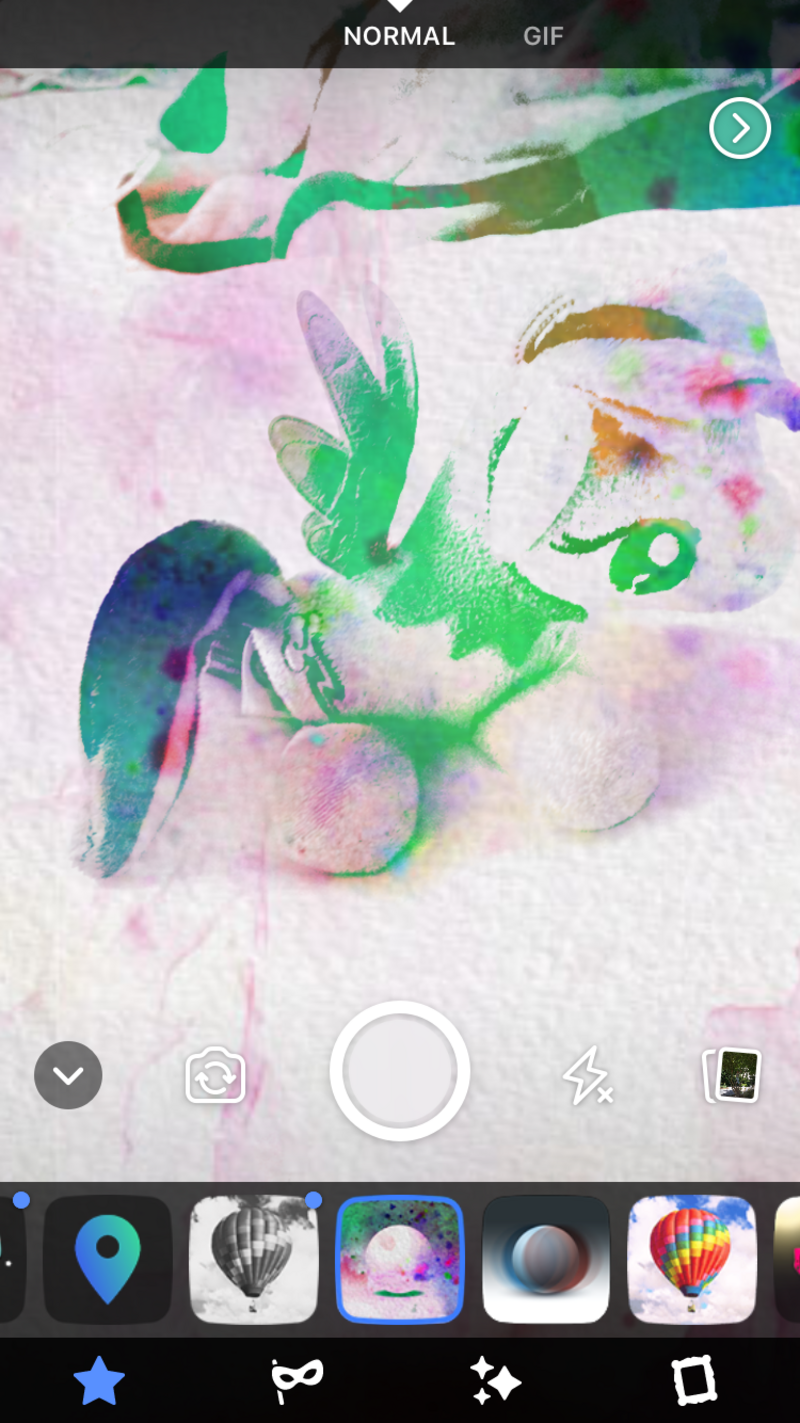Switch to the frames tab
Viewport: 800px width, 1423px height.
point(694,1381)
